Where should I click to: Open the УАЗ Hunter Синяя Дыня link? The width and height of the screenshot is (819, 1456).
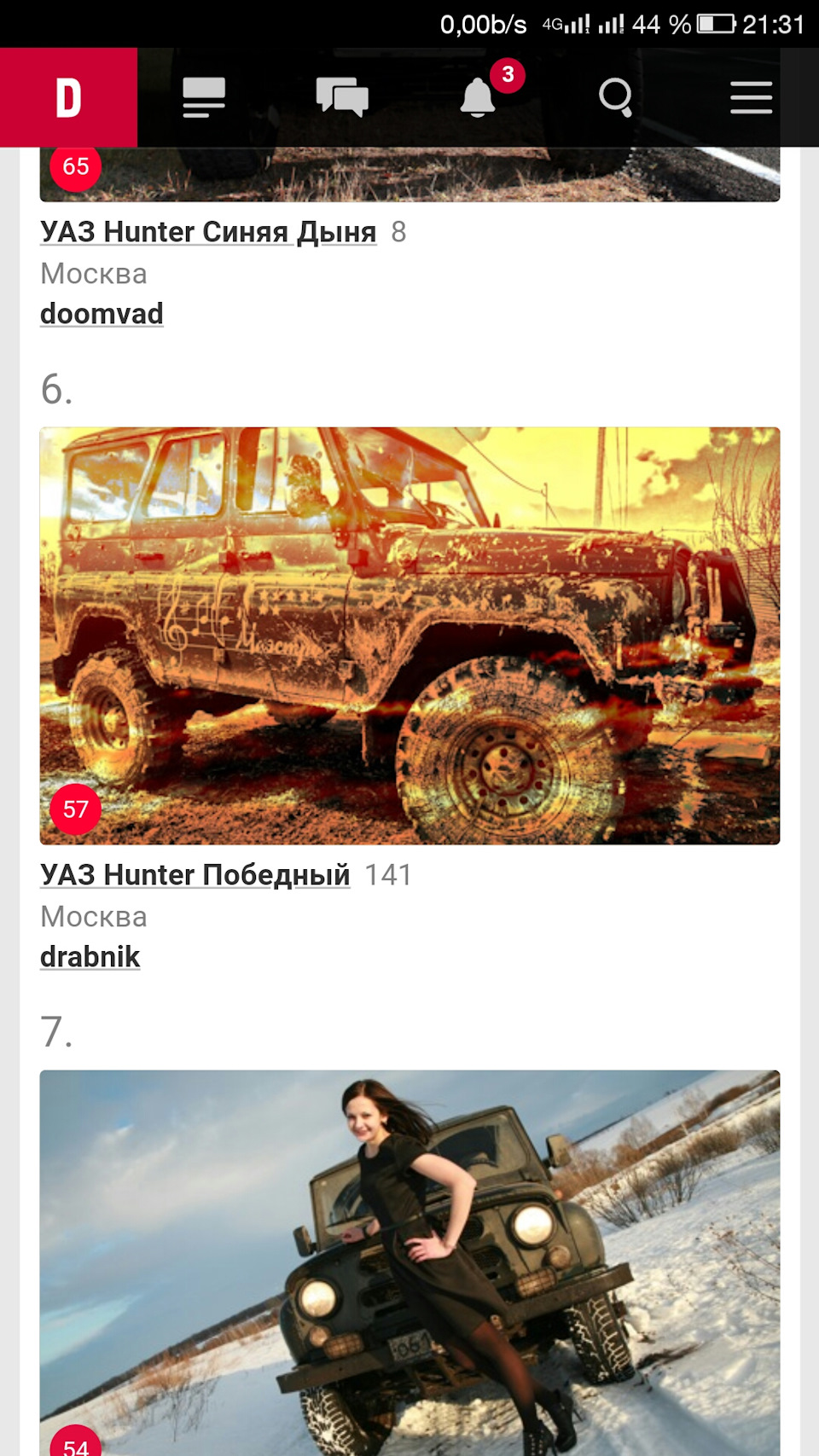208,232
